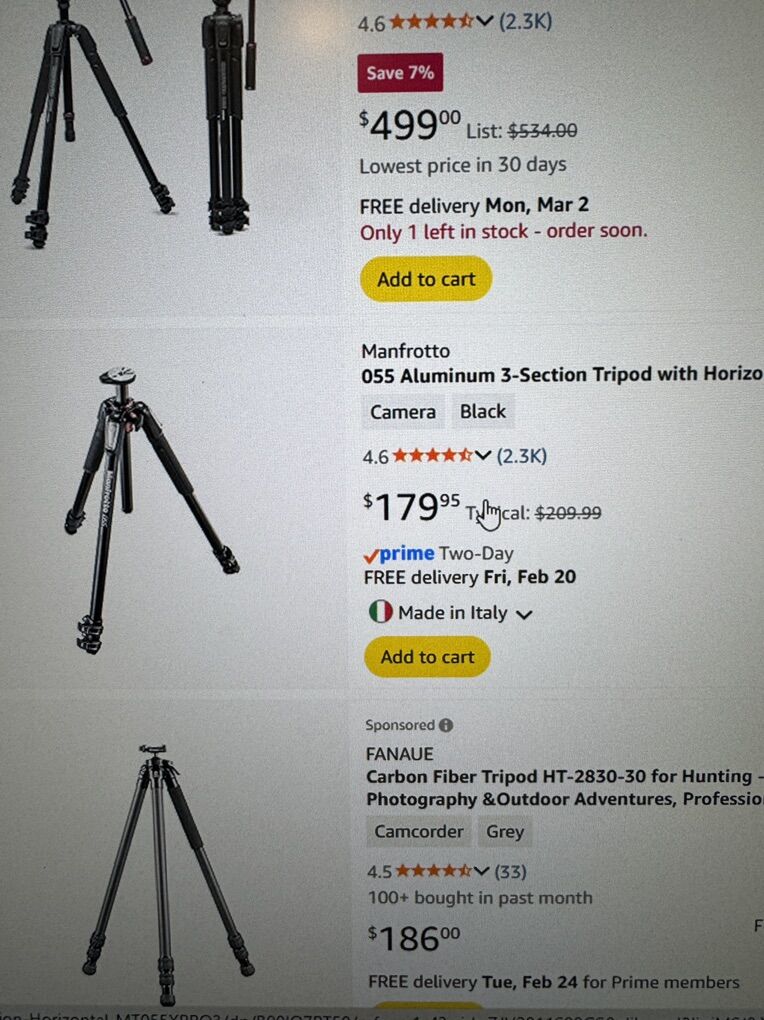
Task: Select the Grey color chip
Action: click(x=505, y=832)
